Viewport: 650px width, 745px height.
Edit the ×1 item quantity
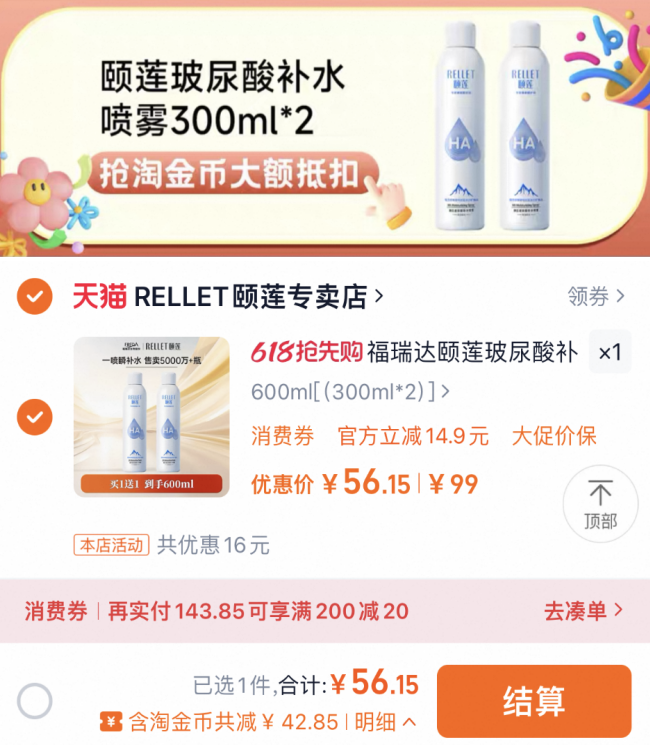click(x=609, y=352)
